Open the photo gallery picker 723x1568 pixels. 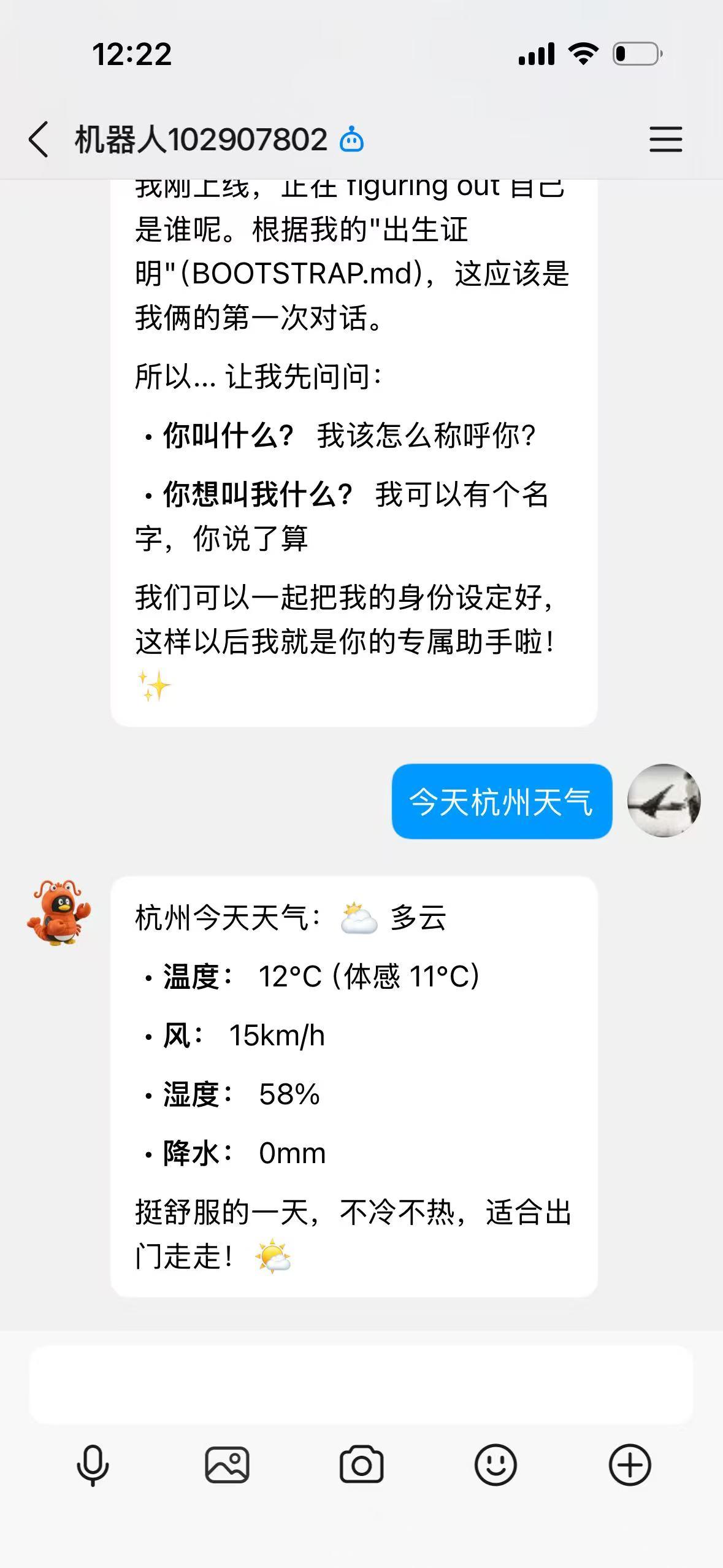227,1465
